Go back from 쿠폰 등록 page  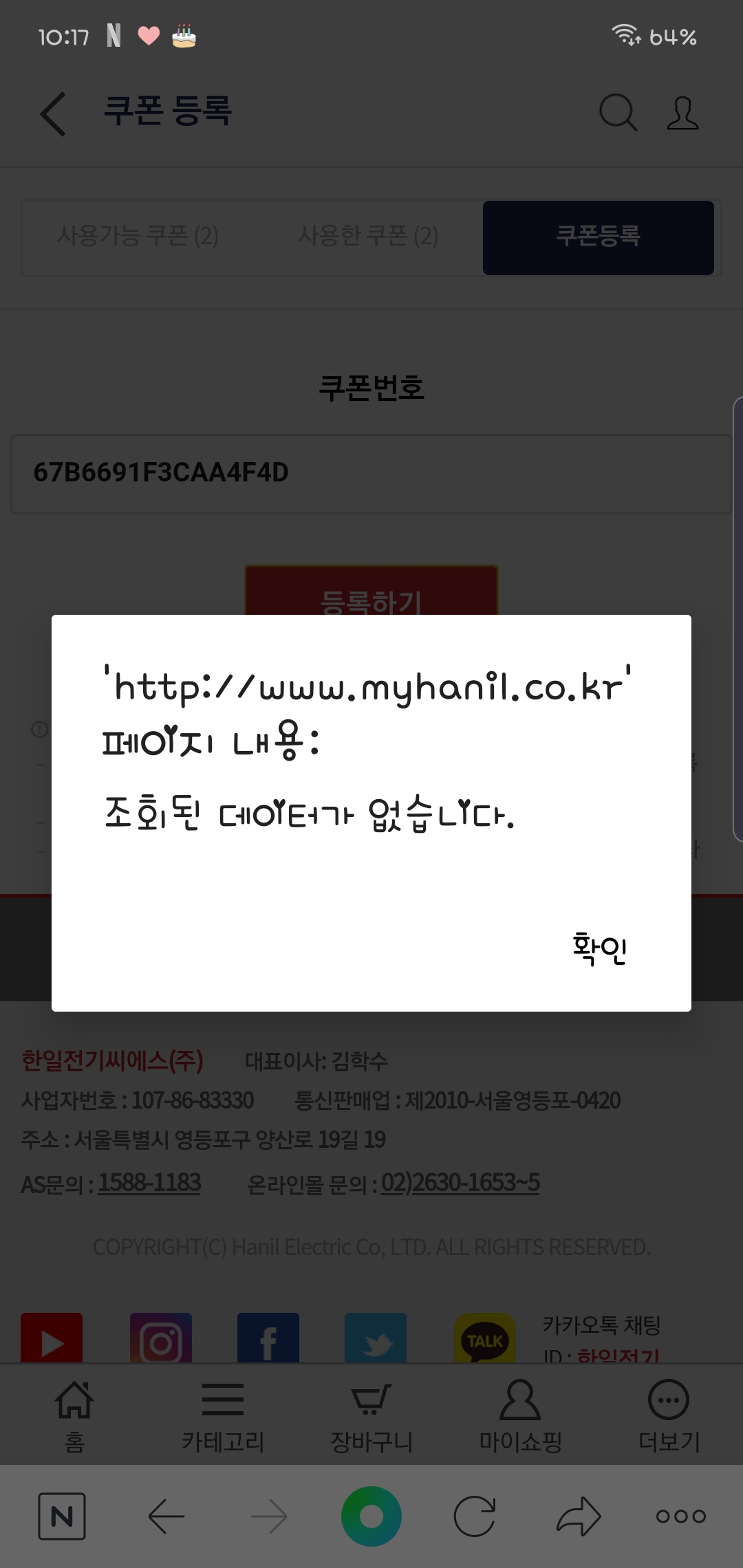click(53, 114)
